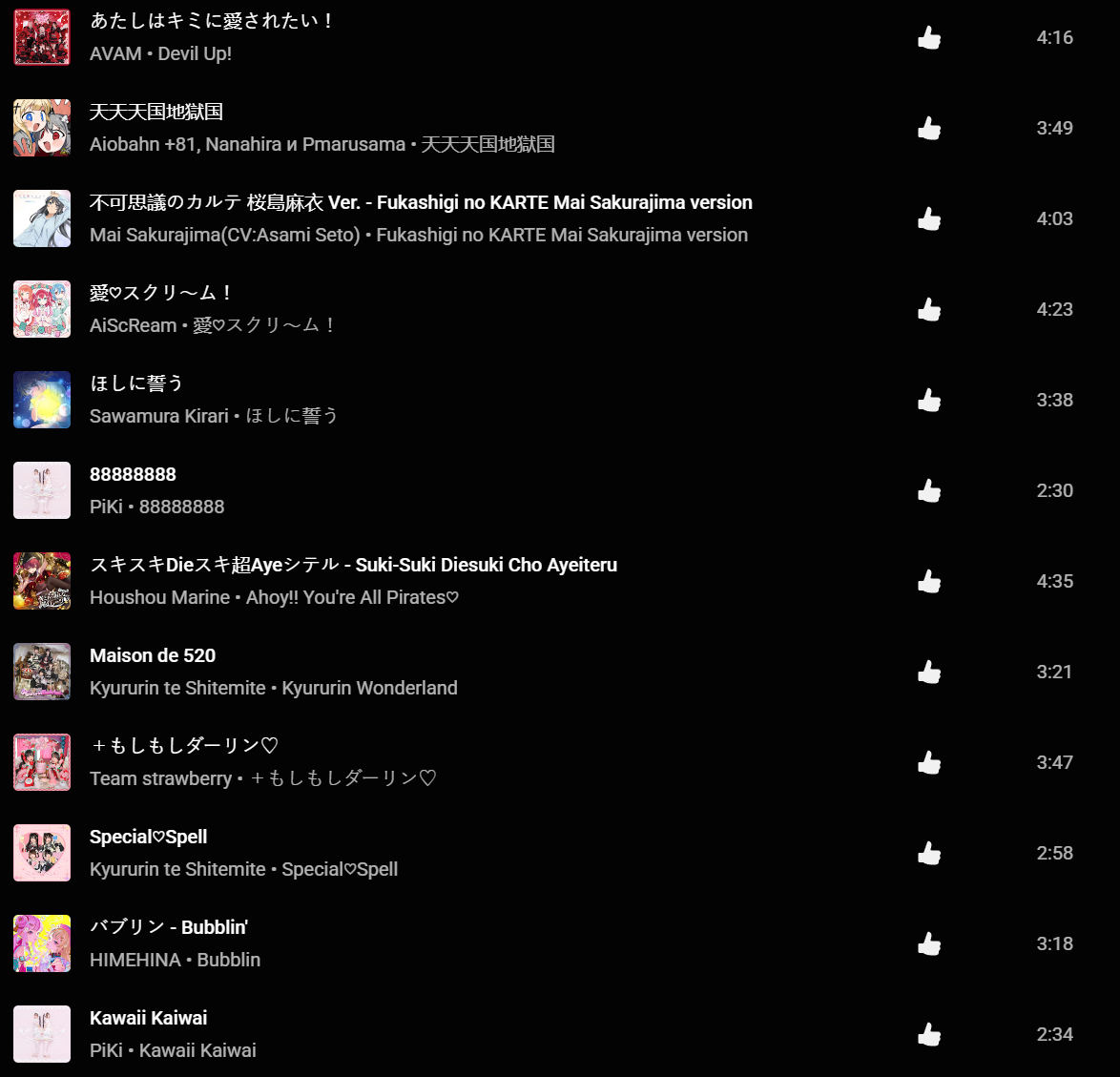Toggle like on Maison de 520
The image size is (1120, 1077).
tap(928, 673)
